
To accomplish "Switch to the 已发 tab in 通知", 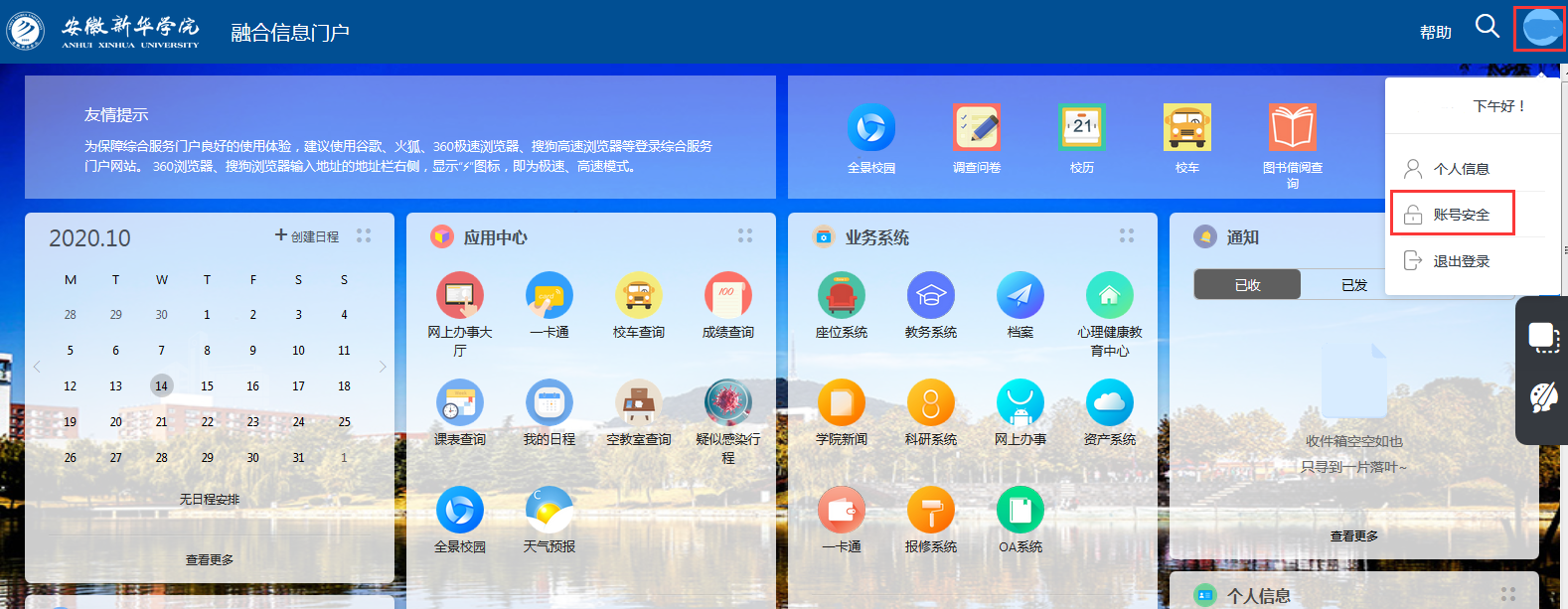I will point(1354,285).
